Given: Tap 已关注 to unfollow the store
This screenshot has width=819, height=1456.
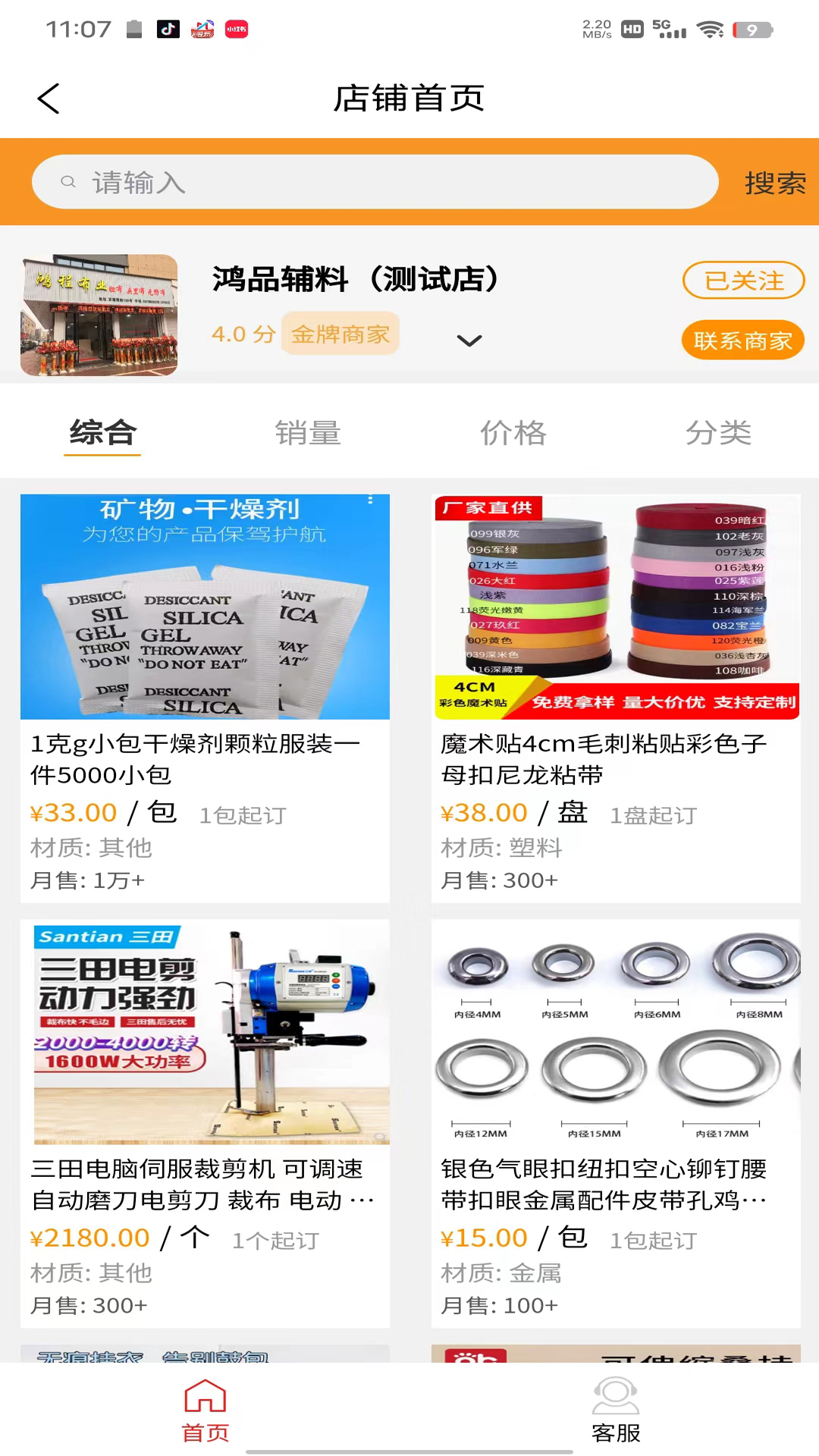Looking at the screenshot, I should pyautogui.click(x=743, y=281).
